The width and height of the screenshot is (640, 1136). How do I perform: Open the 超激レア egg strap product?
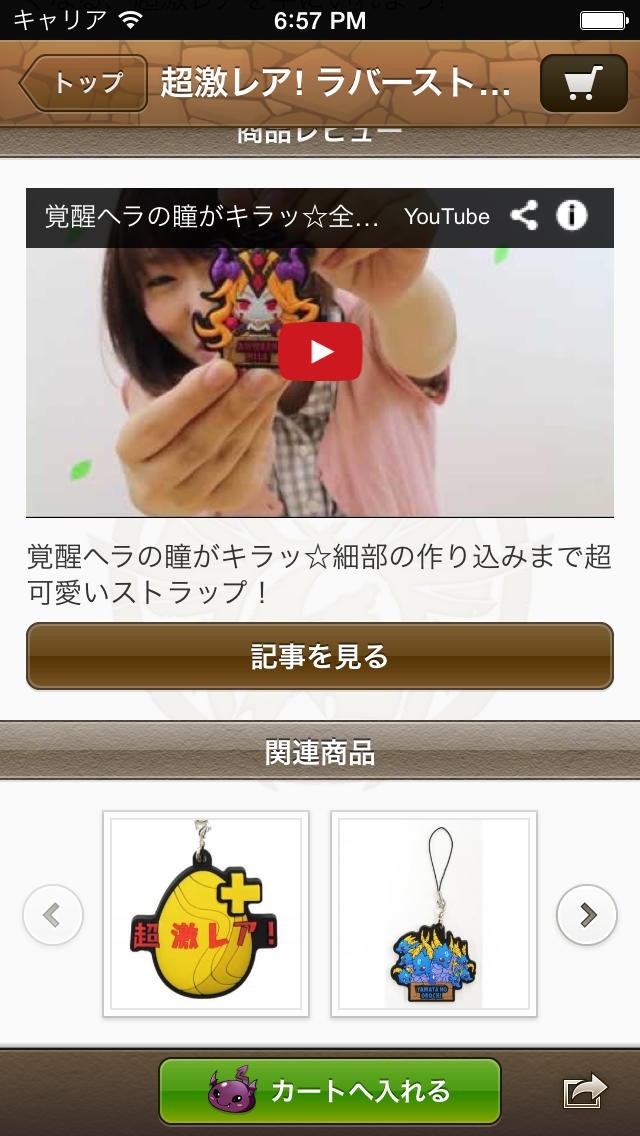click(x=206, y=914)
